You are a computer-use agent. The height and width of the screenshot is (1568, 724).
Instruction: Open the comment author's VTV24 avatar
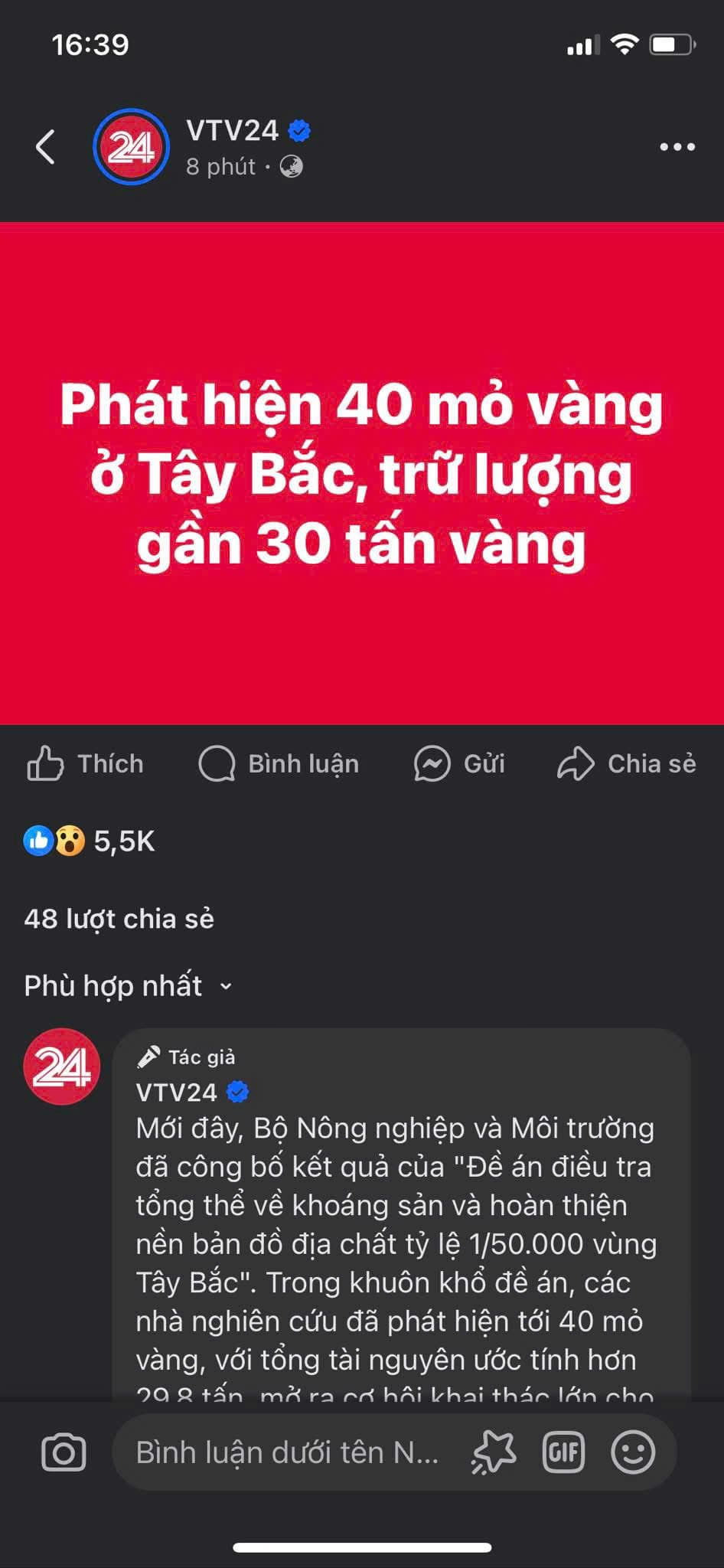[x=62, y=1066]
